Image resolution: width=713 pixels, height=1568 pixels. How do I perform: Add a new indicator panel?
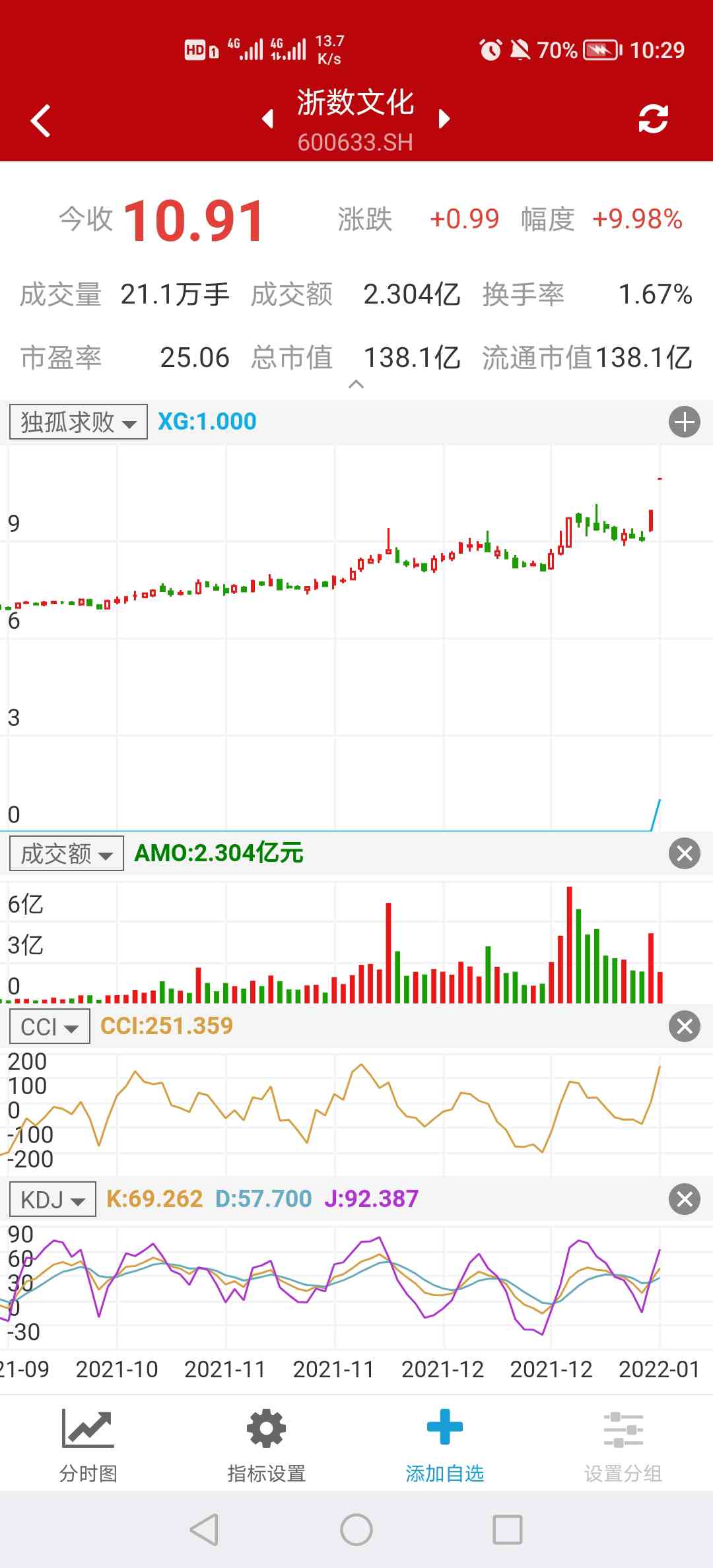tap(684, 422)
